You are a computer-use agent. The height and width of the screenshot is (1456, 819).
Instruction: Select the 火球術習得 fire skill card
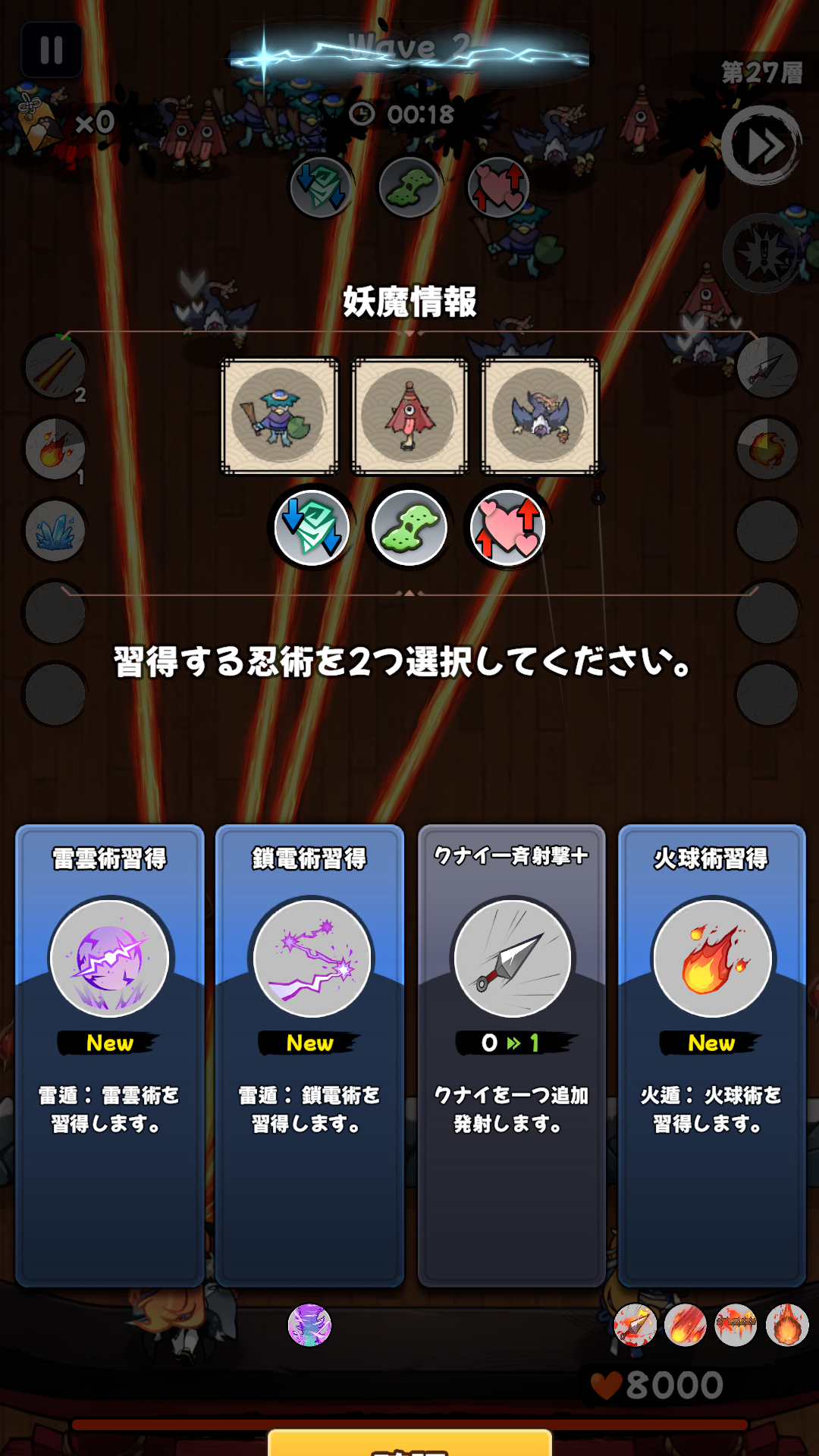pos(711,1054)
